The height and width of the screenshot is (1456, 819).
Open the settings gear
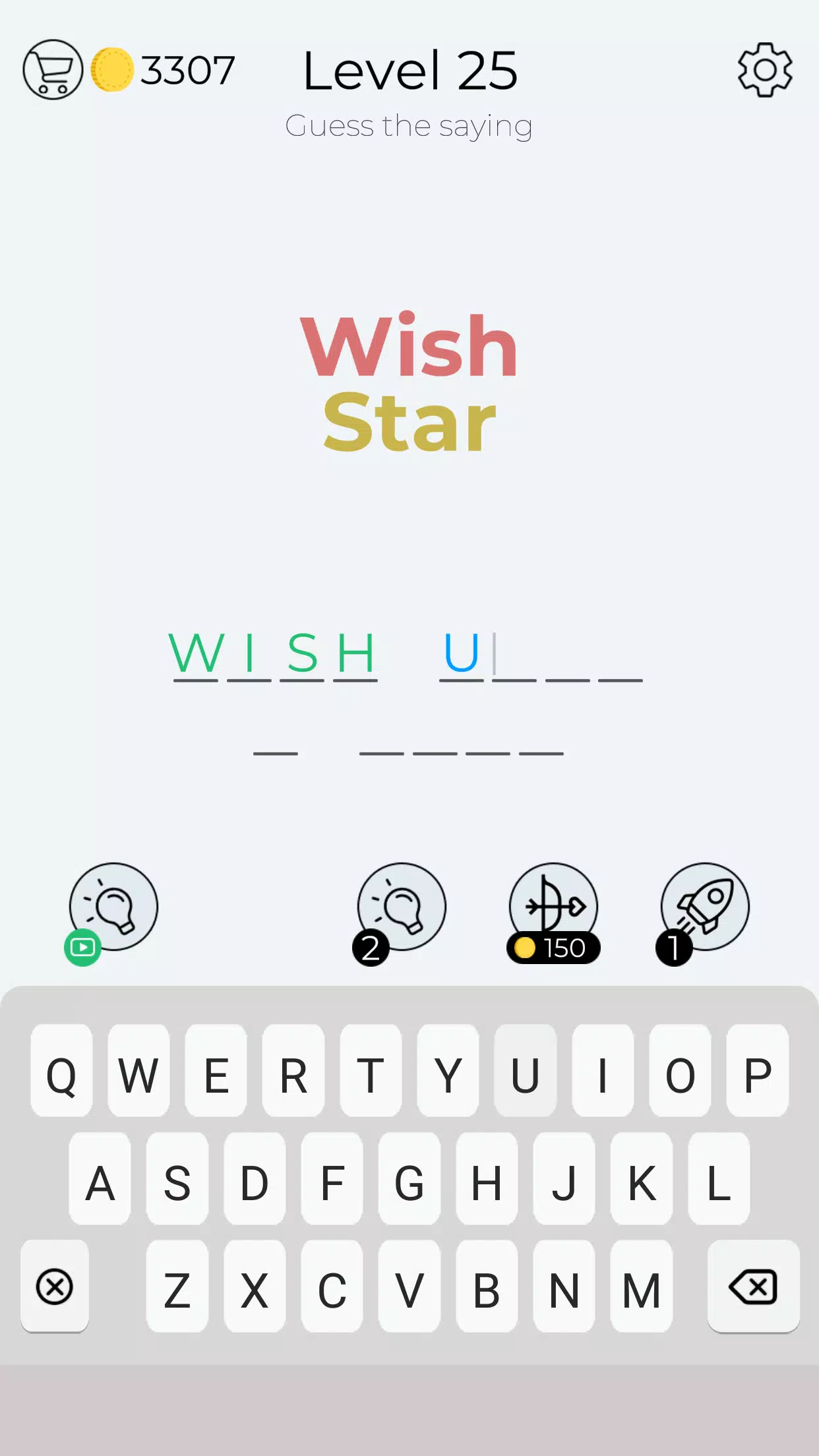point(765,70)
